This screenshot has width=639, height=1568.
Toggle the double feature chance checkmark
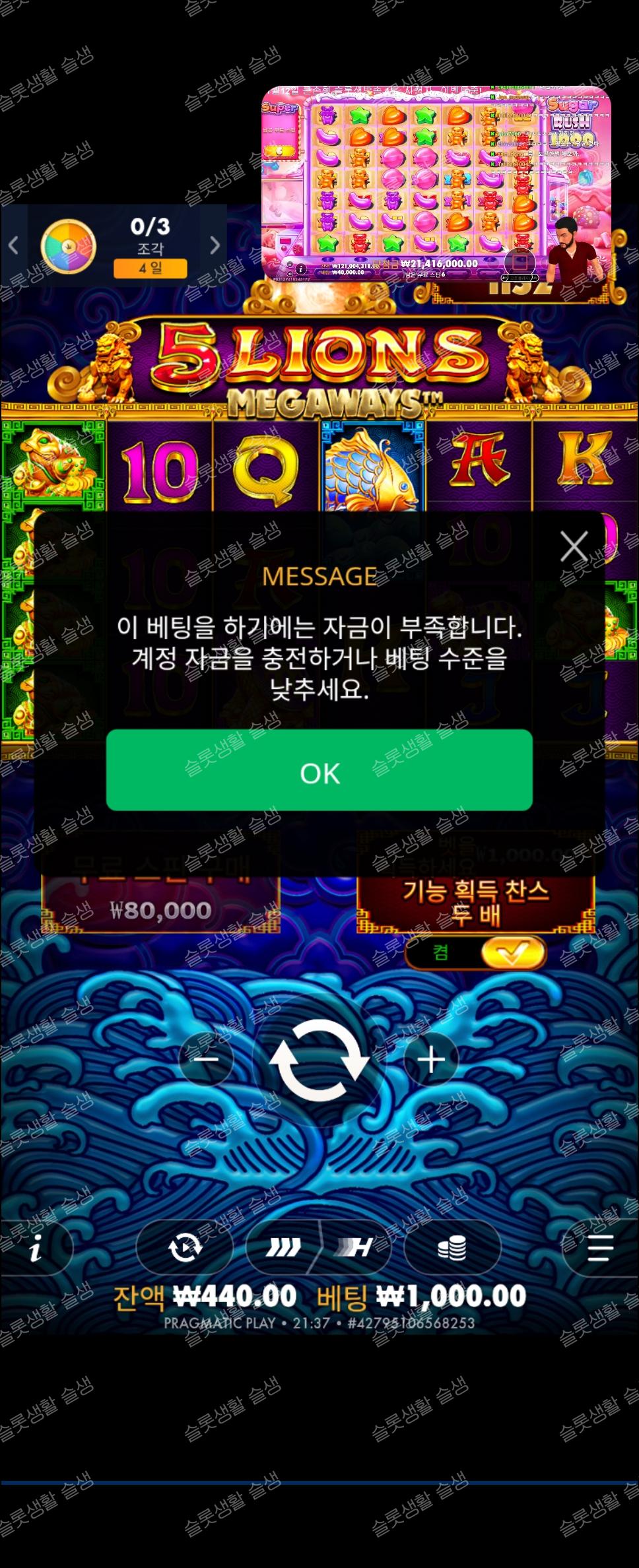(514, 952)
